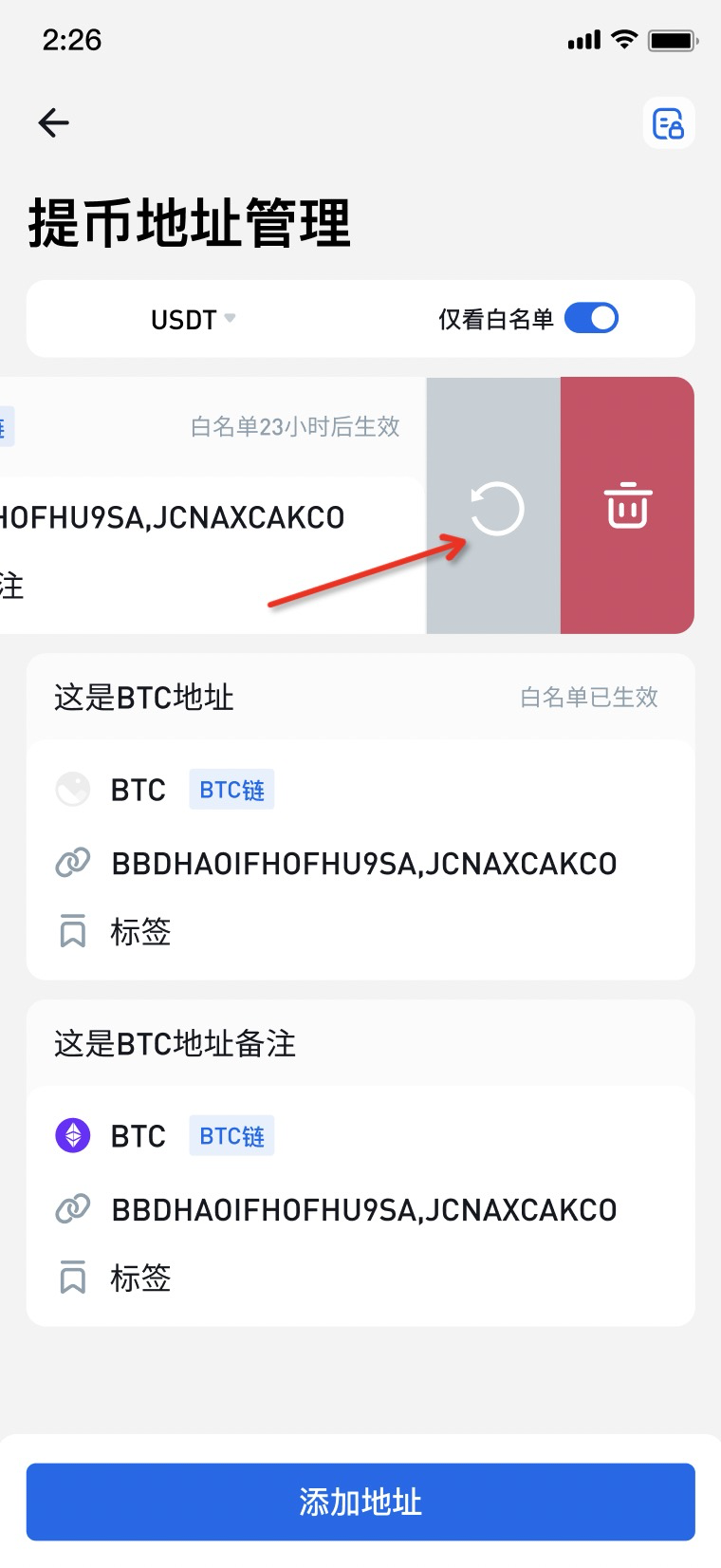Screen dimensions: 721x1568
Task: Open the 这是BTC地址 address card
Action: (x=360, y=816)
